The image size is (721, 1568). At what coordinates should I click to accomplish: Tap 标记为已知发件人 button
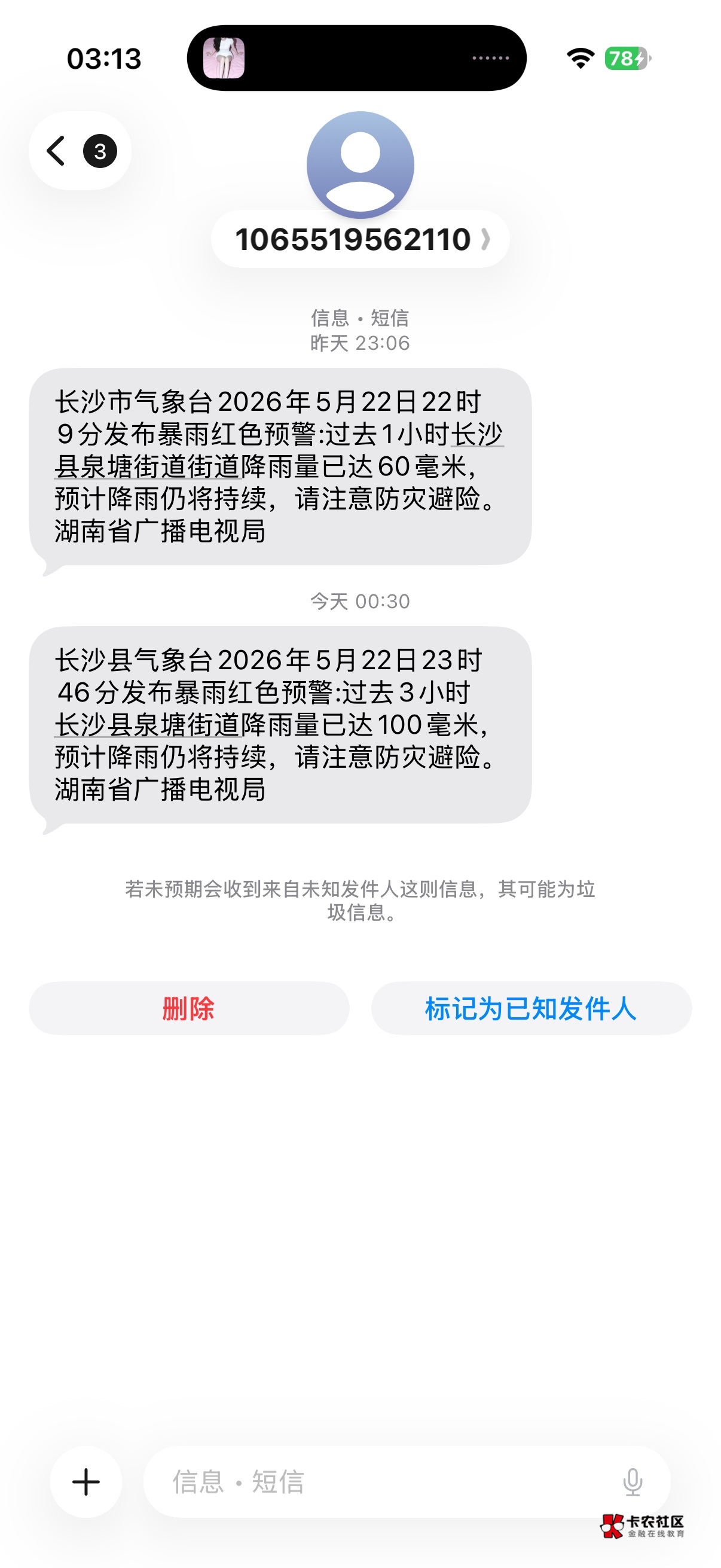[x=531, y=1009]
